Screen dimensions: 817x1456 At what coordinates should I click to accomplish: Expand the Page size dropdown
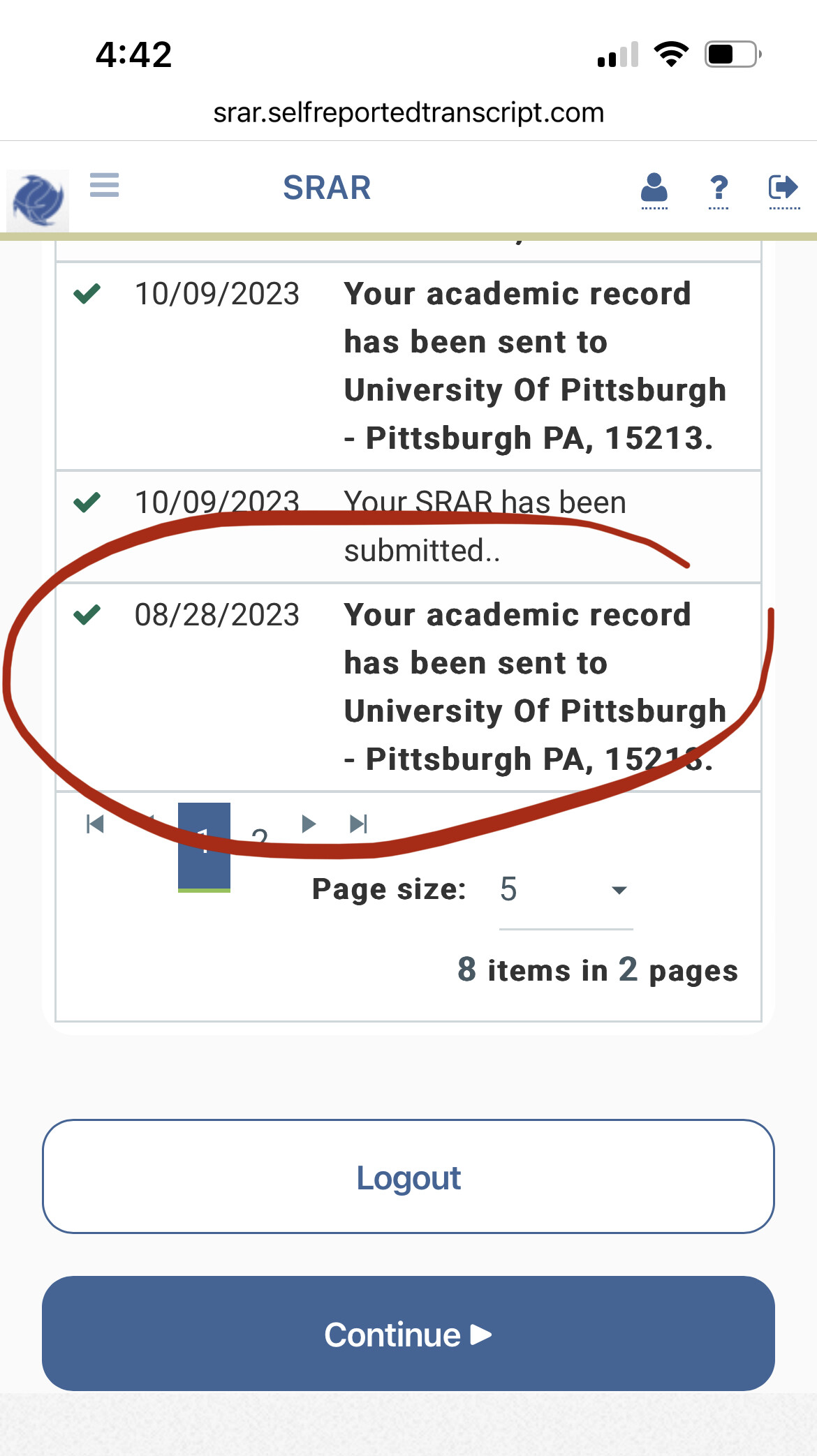(x=566, y=890)
